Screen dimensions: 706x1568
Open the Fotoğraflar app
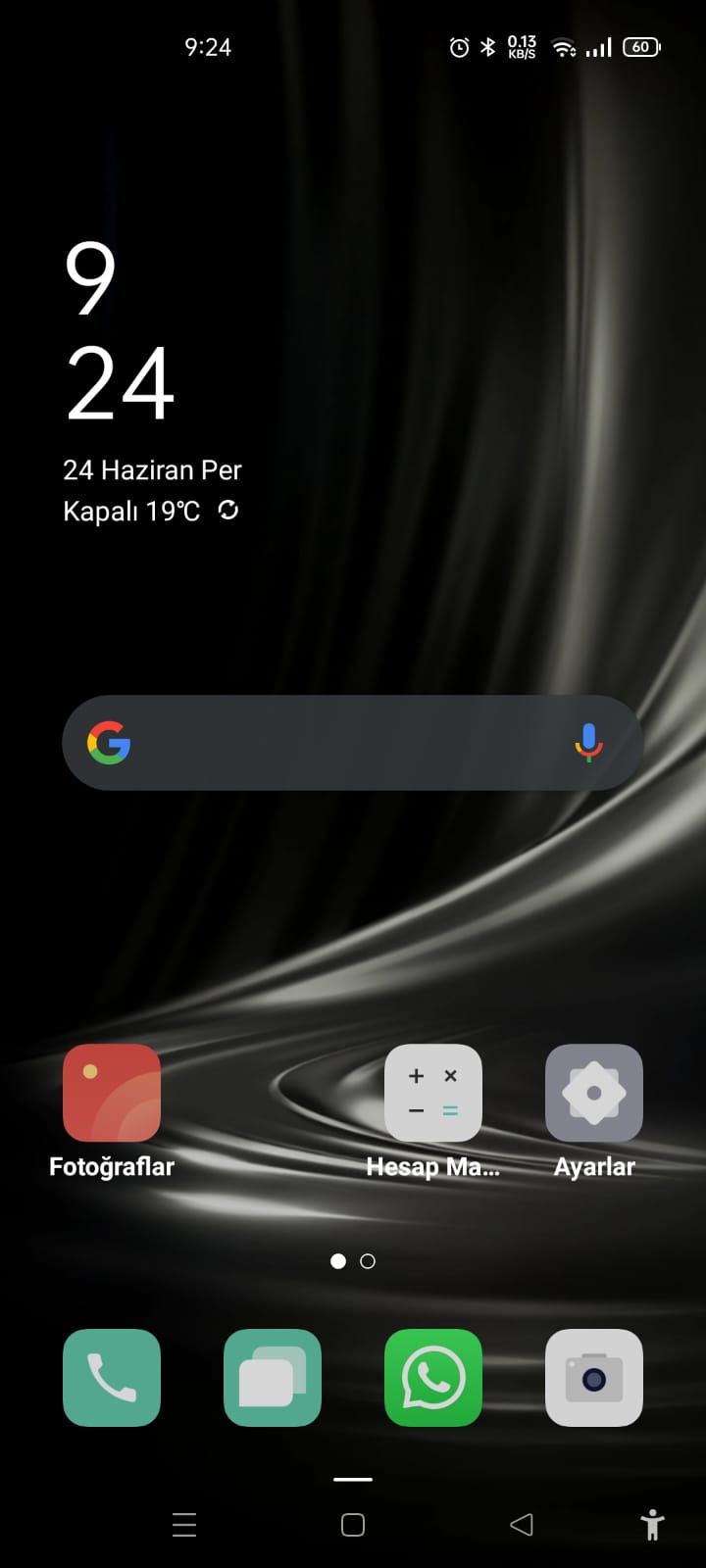pyautogui.click(x=112, y=1093)
